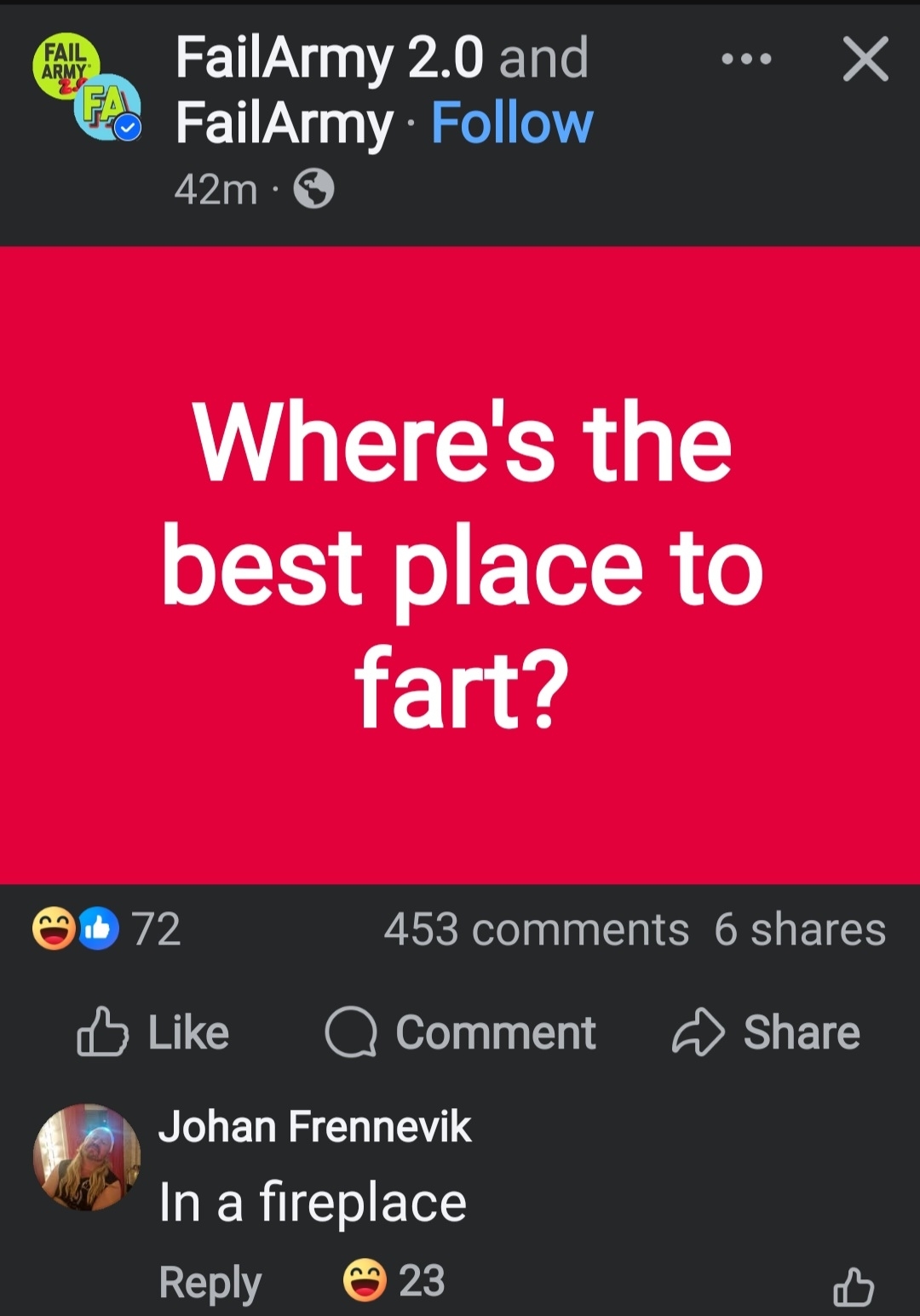
Task: View Johan Frennevik's profile photo
Action: pos(86,1157)
